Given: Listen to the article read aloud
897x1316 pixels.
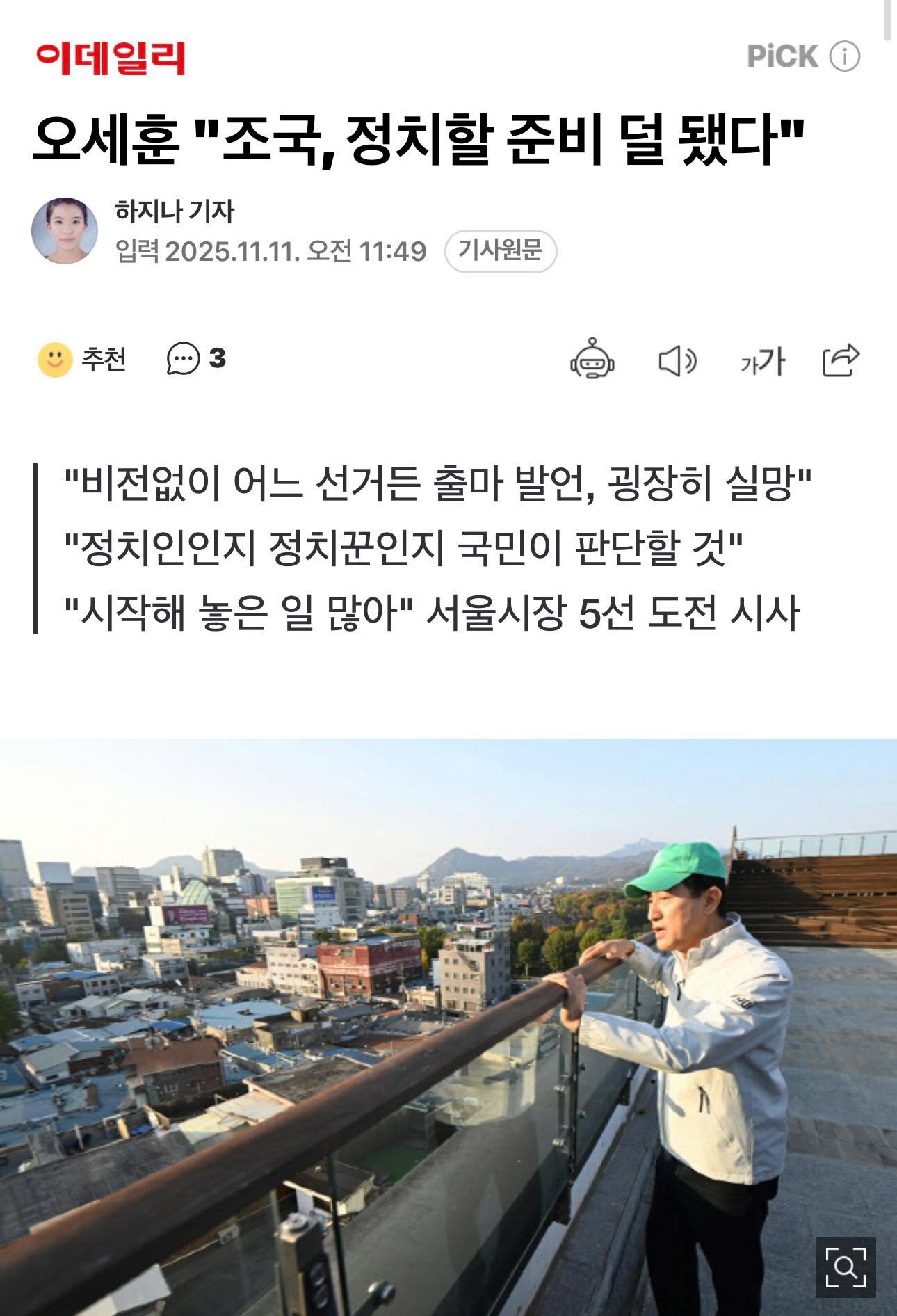Looking at the screenshot, I should tap(677, 360).
